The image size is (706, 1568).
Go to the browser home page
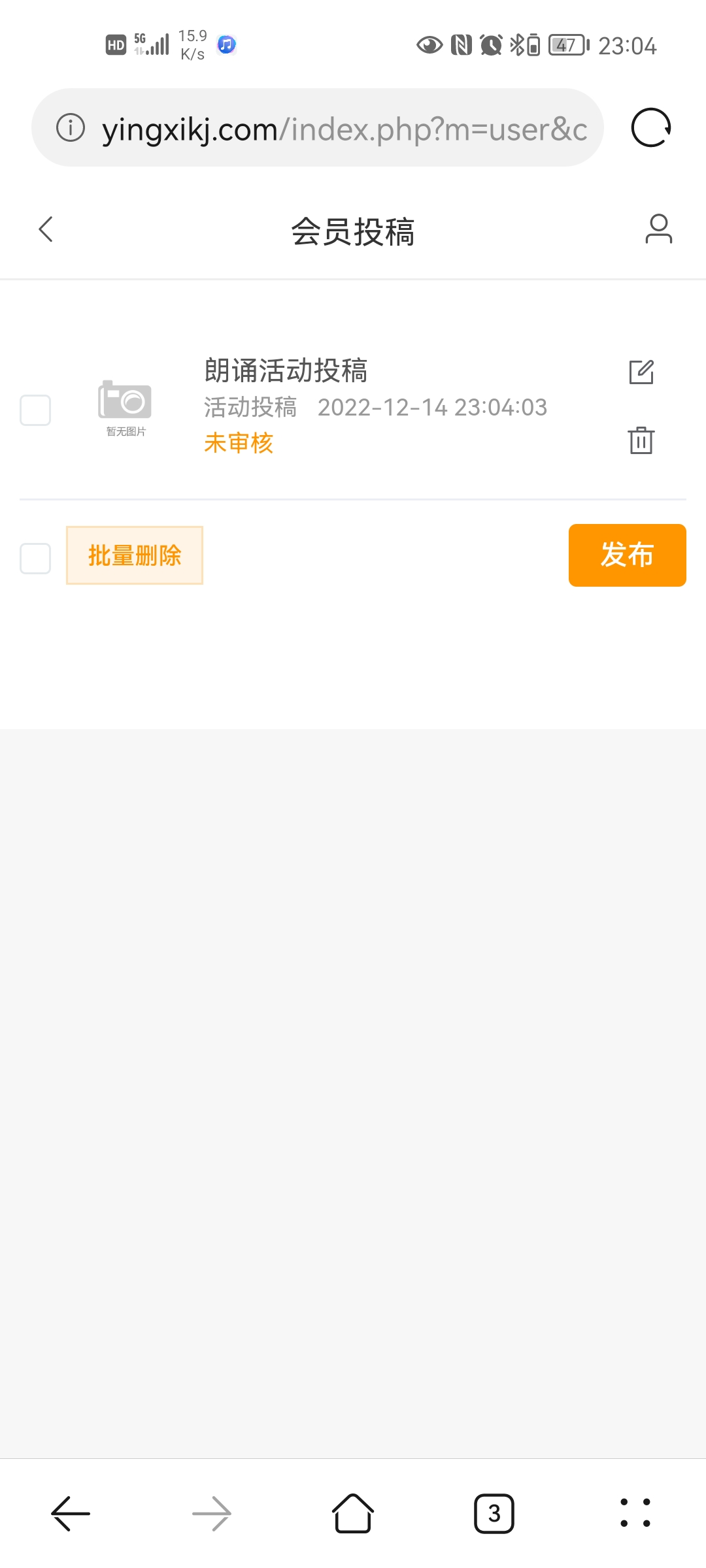353,1513
